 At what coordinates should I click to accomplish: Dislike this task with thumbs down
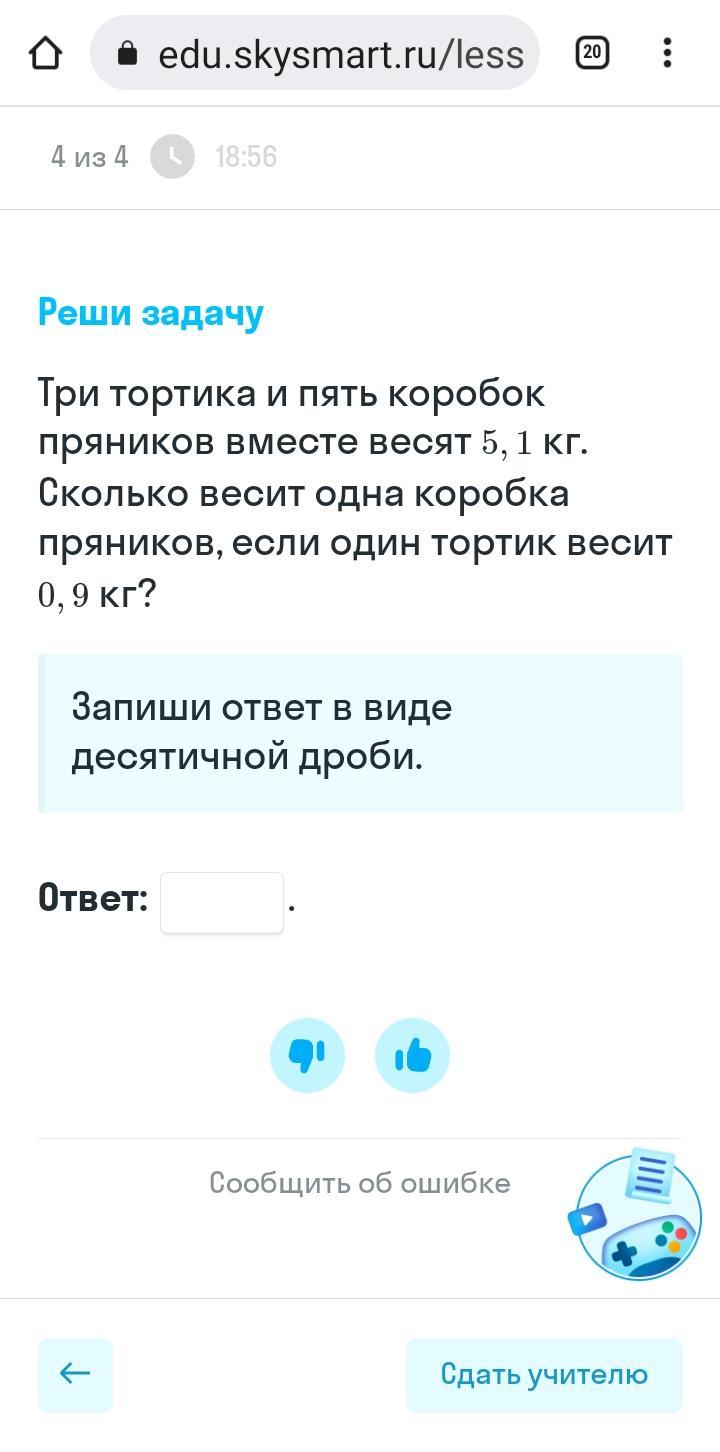307,1055
